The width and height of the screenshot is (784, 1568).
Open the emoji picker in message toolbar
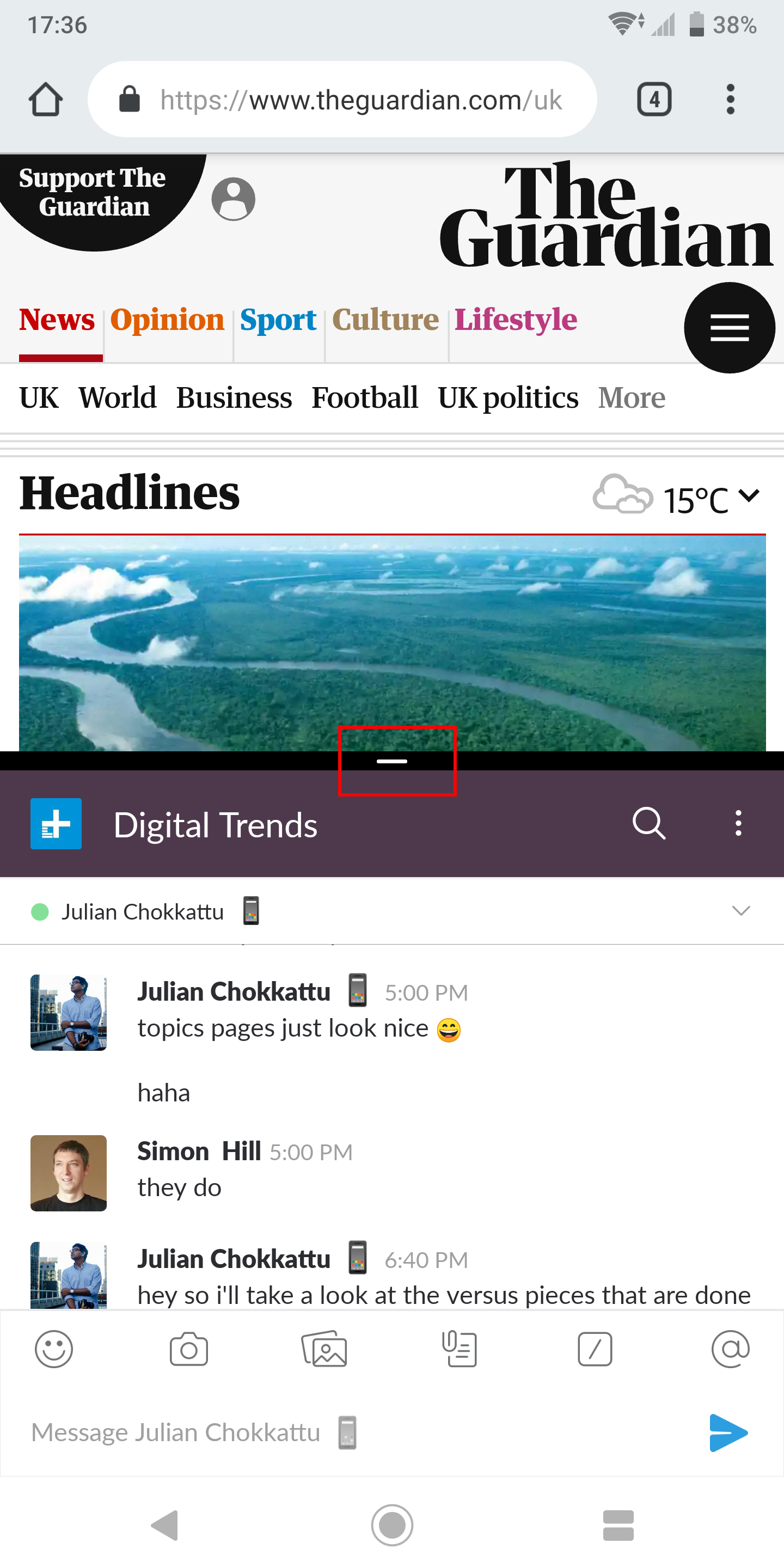pos(53,1350)
